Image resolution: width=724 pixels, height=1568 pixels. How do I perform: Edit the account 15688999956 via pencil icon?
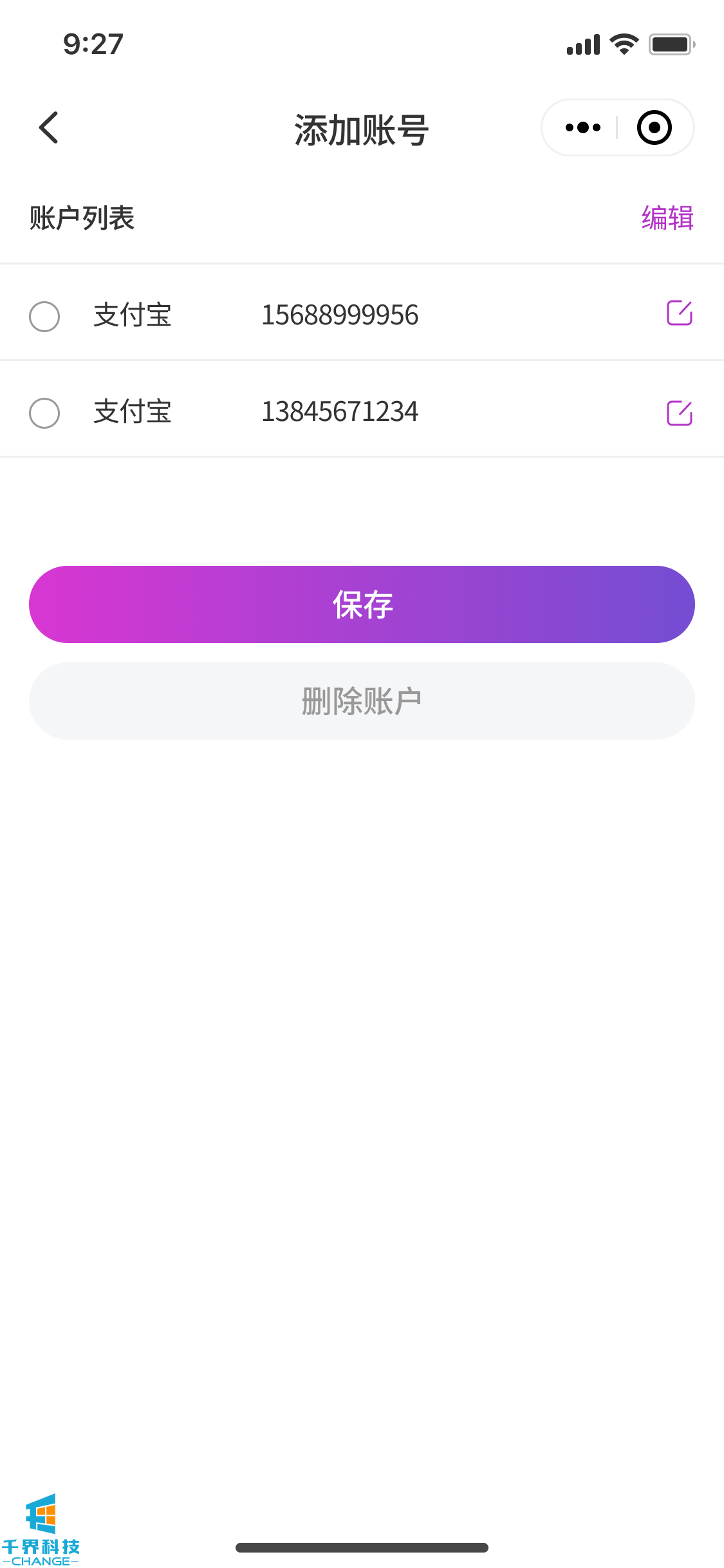(x=679, y=313)
